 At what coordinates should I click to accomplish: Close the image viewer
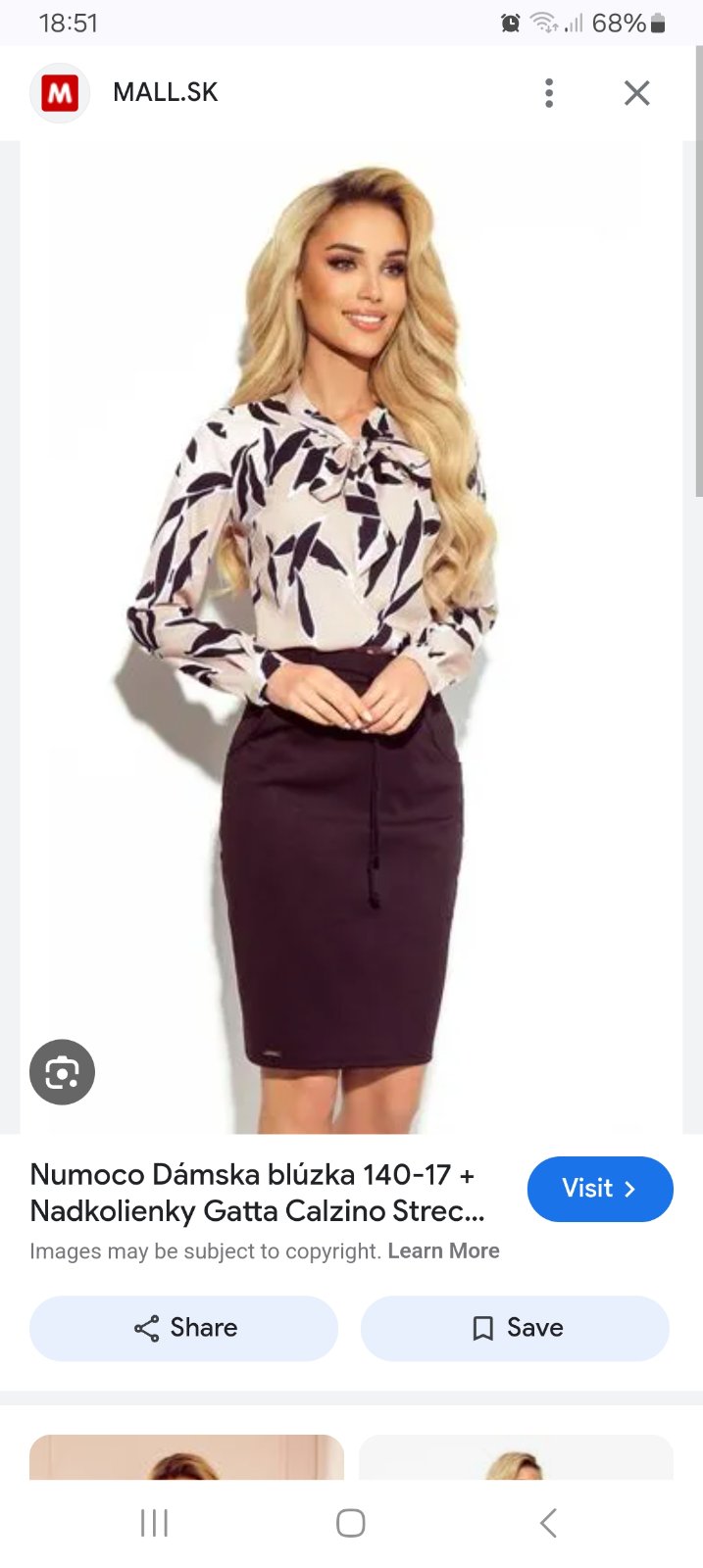click(x=637, y=93)
